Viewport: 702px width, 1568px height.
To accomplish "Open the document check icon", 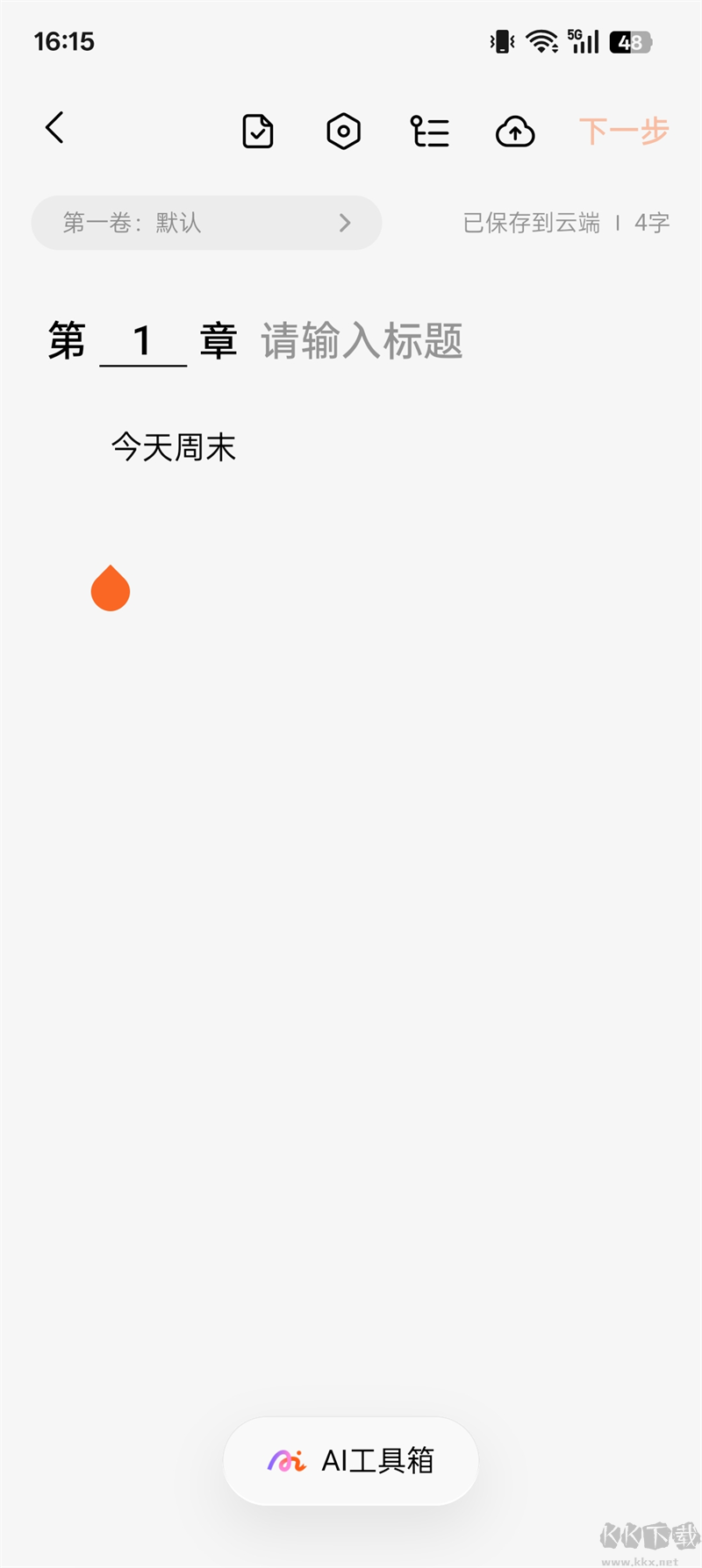I will click(x=258, y=132).
